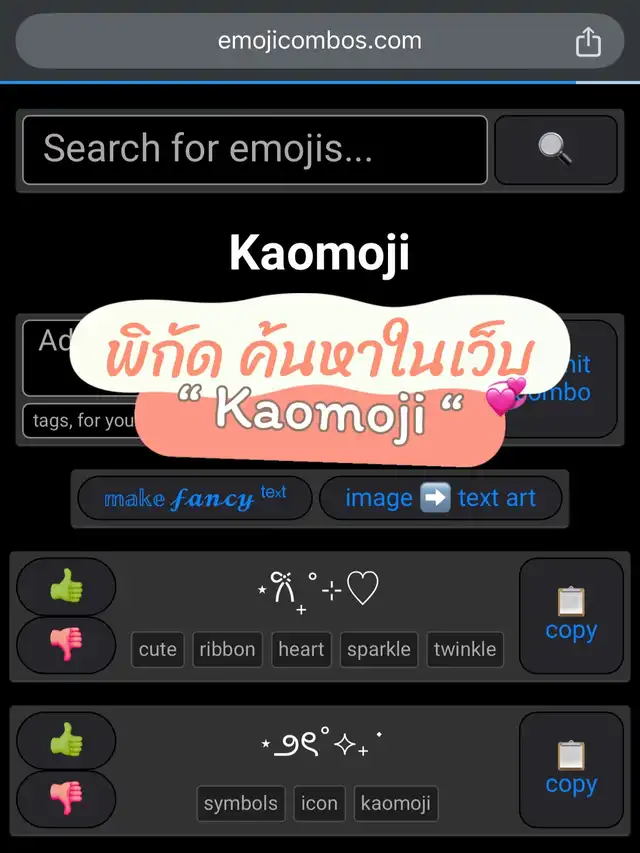
Task: Select the cute tag
Action: tap(158, 649)
